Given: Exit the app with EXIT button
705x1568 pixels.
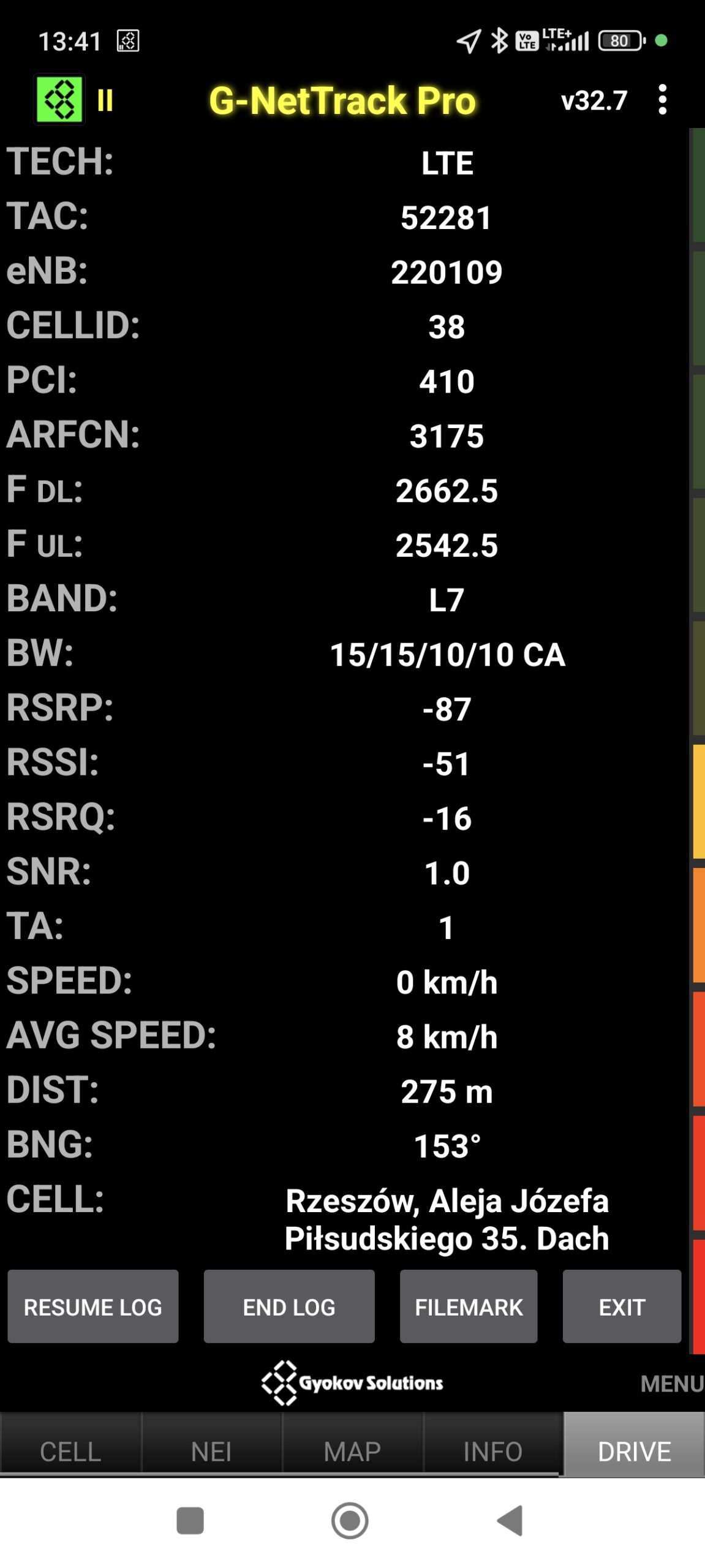Looking at the screenshot, I should tap(622, 1306).
